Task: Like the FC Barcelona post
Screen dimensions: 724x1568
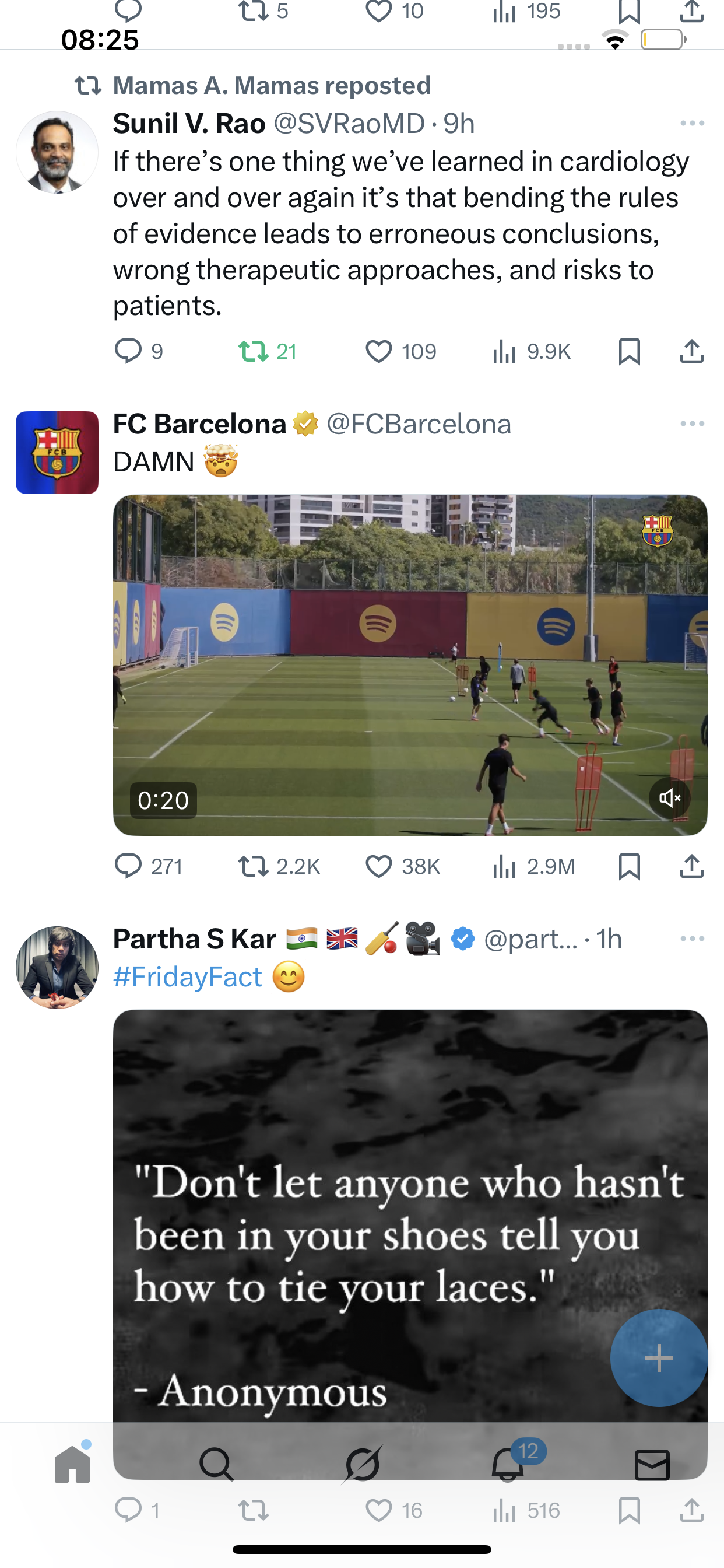Action: pos(378,866)
